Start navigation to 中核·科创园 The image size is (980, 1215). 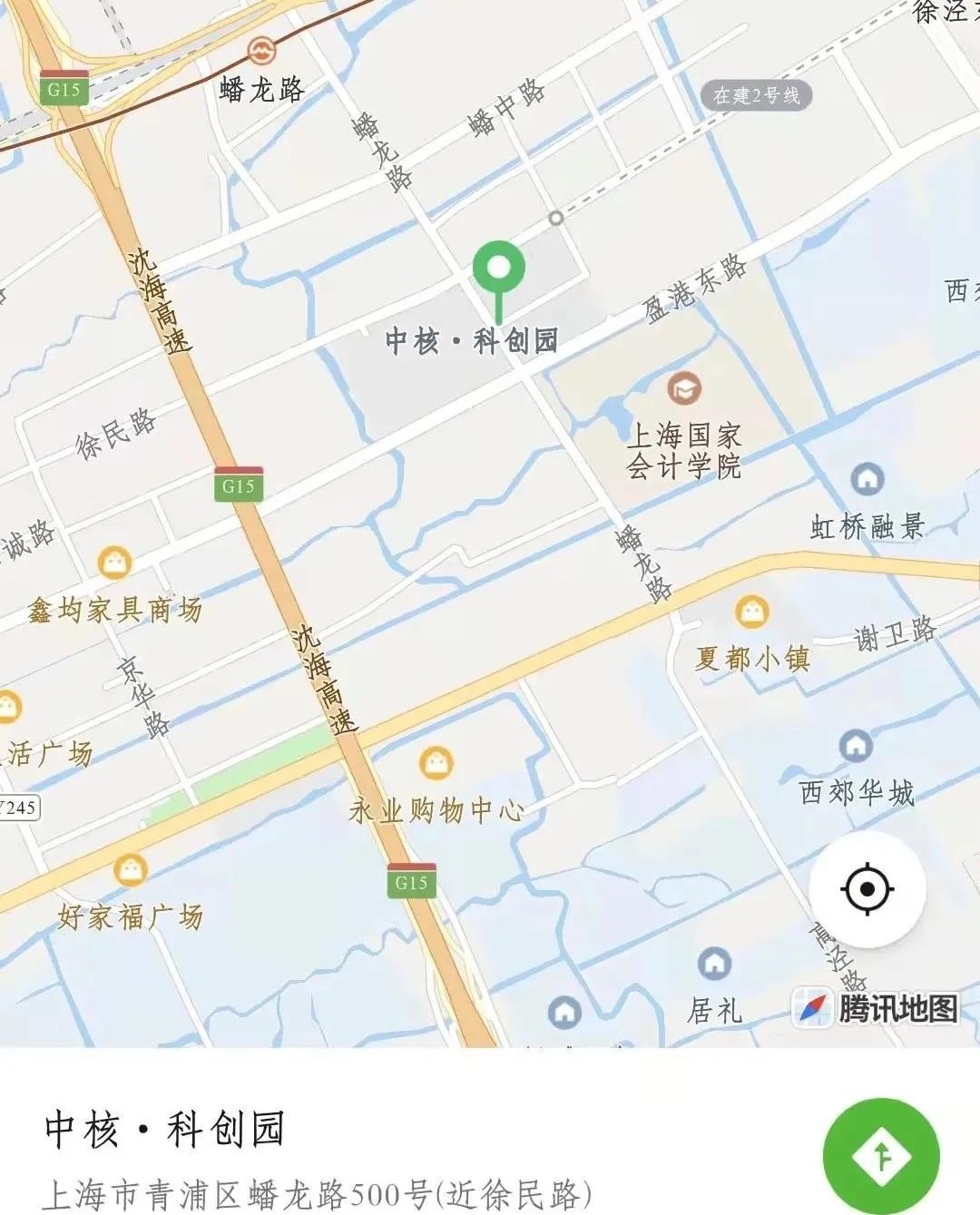pyautogui.click(x=881, y=1156)
